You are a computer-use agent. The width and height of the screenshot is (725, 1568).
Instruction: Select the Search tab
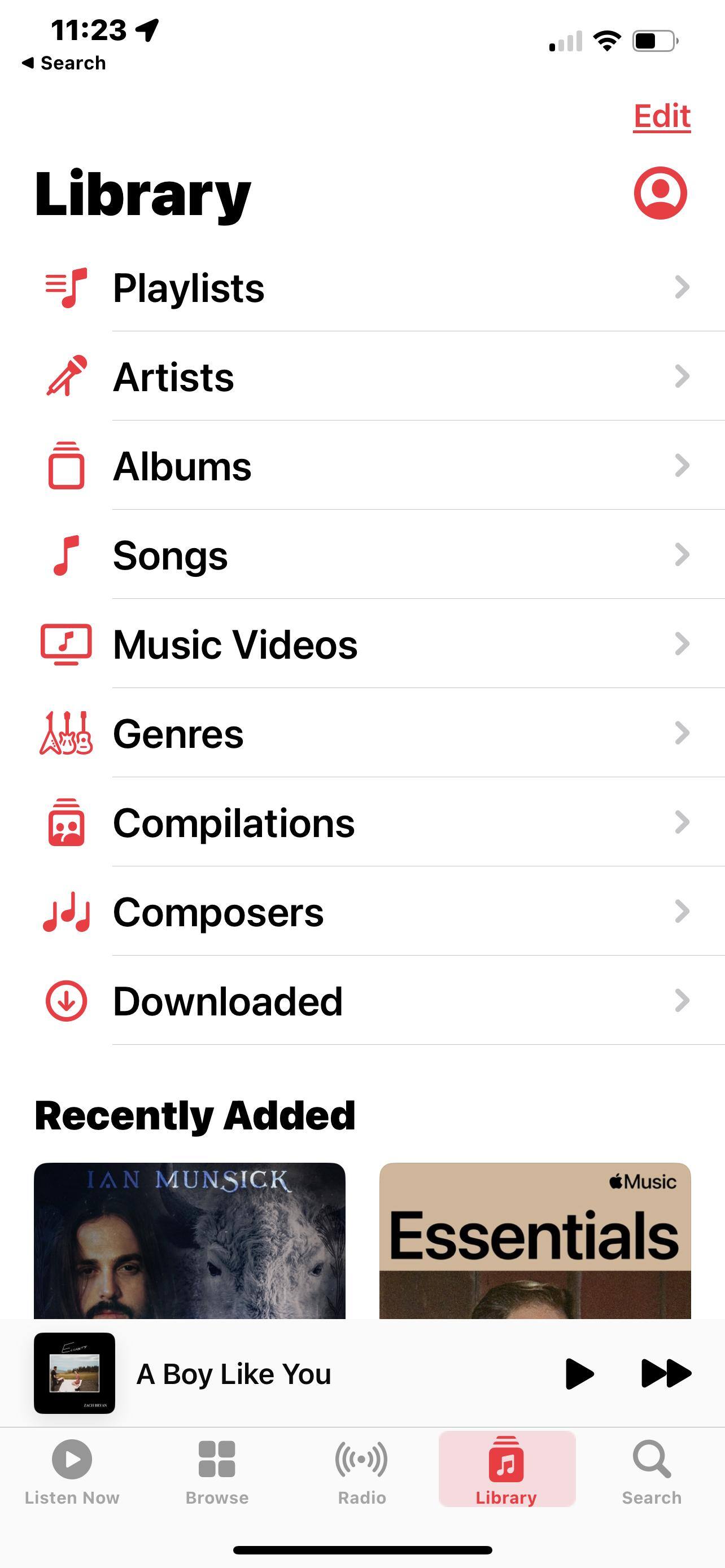pos(652,1470)
